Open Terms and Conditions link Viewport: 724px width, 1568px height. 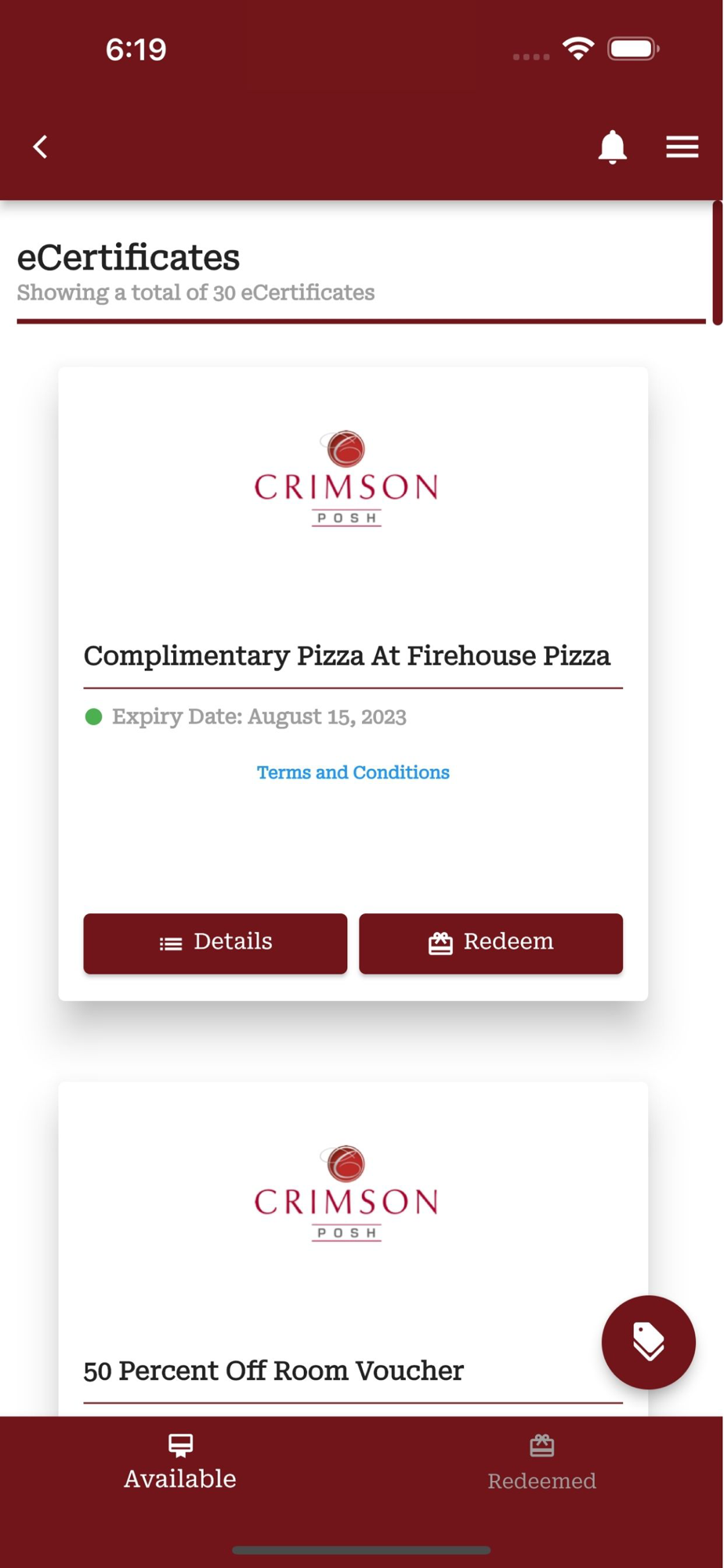coord(353,772)
